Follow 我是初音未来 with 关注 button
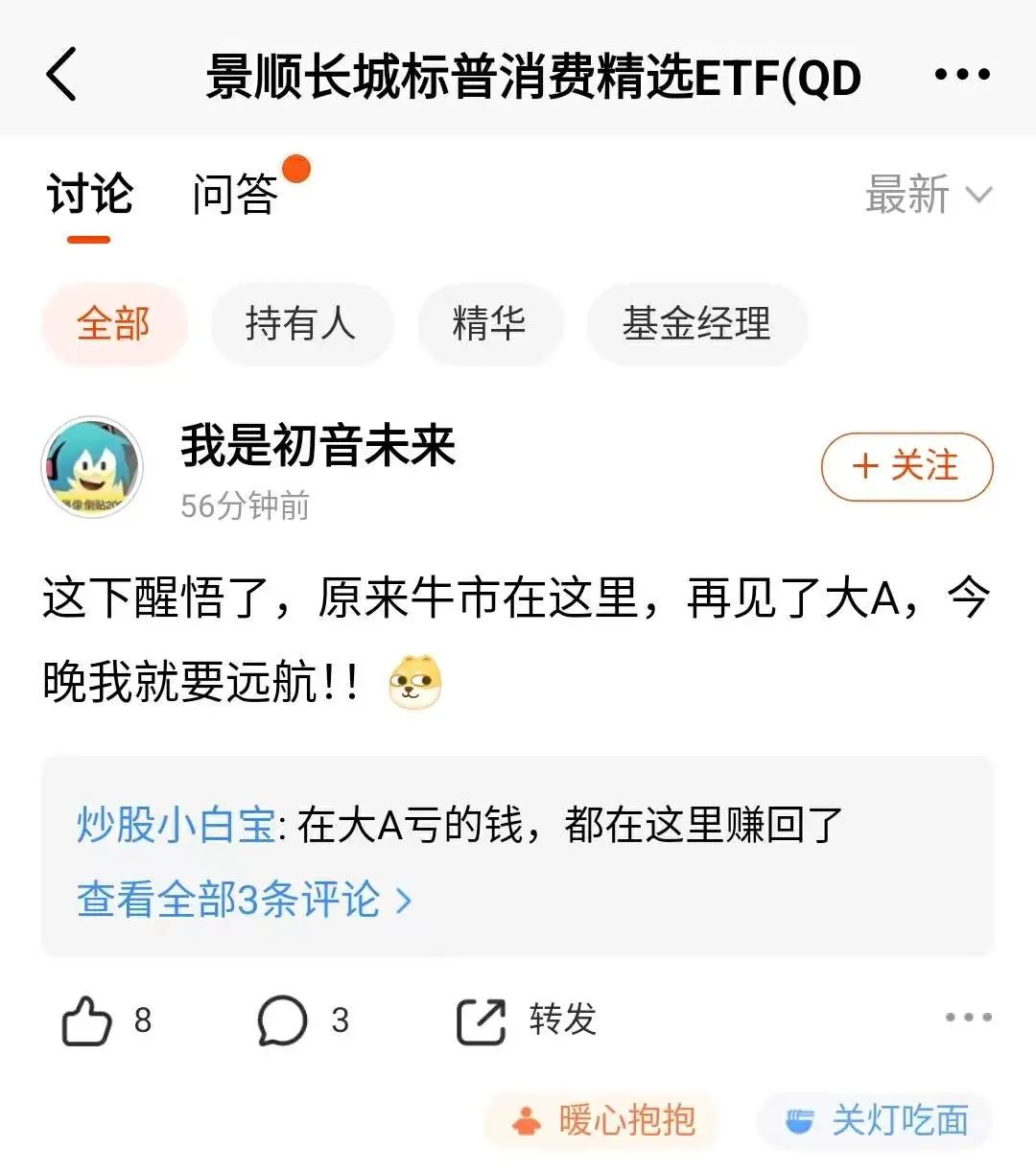Viewport: 1036px width, 1172px height. coord(906,467)
